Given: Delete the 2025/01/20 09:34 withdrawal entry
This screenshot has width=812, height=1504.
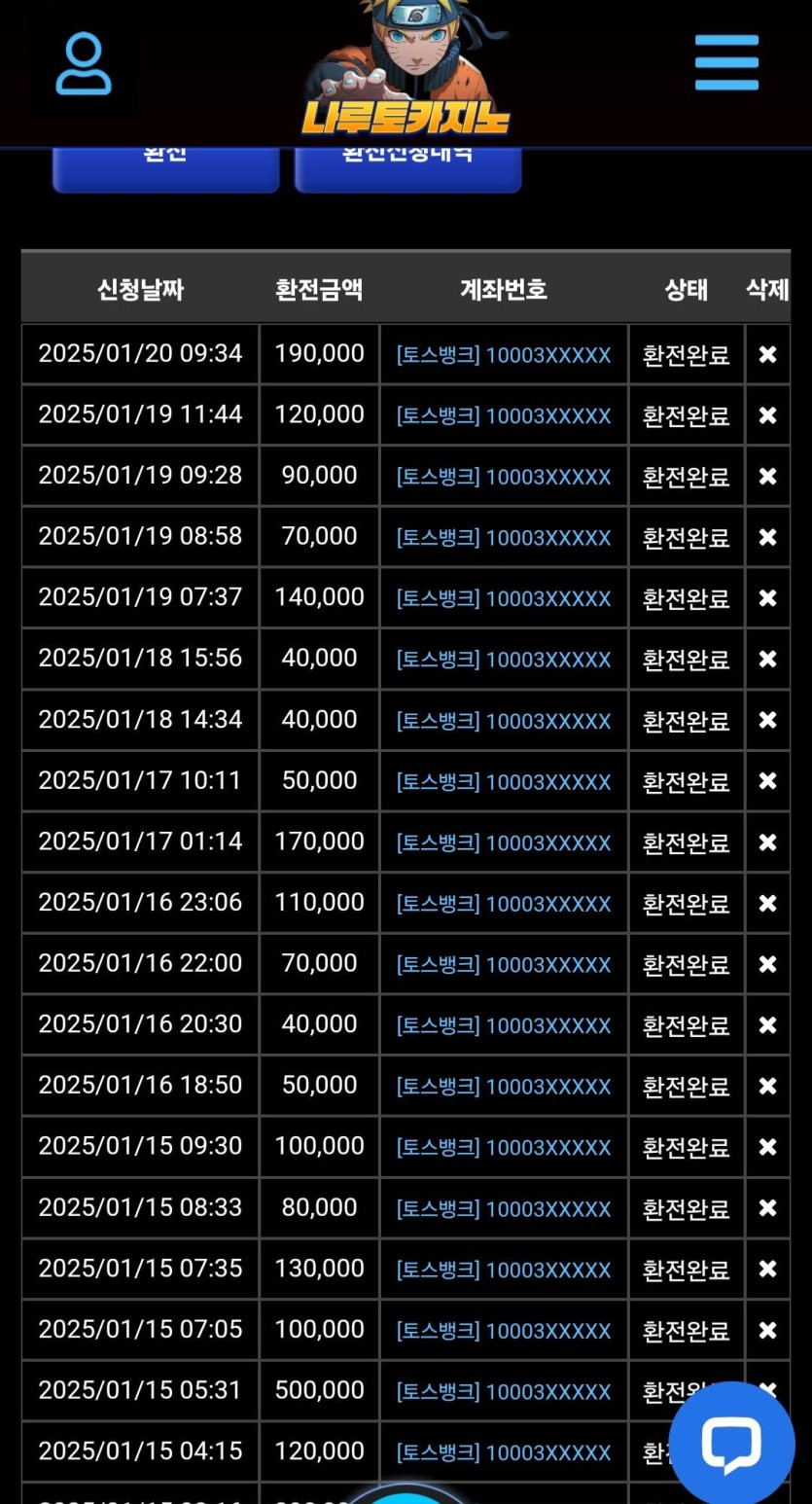Looking at the screenshot, I should 767,353.
